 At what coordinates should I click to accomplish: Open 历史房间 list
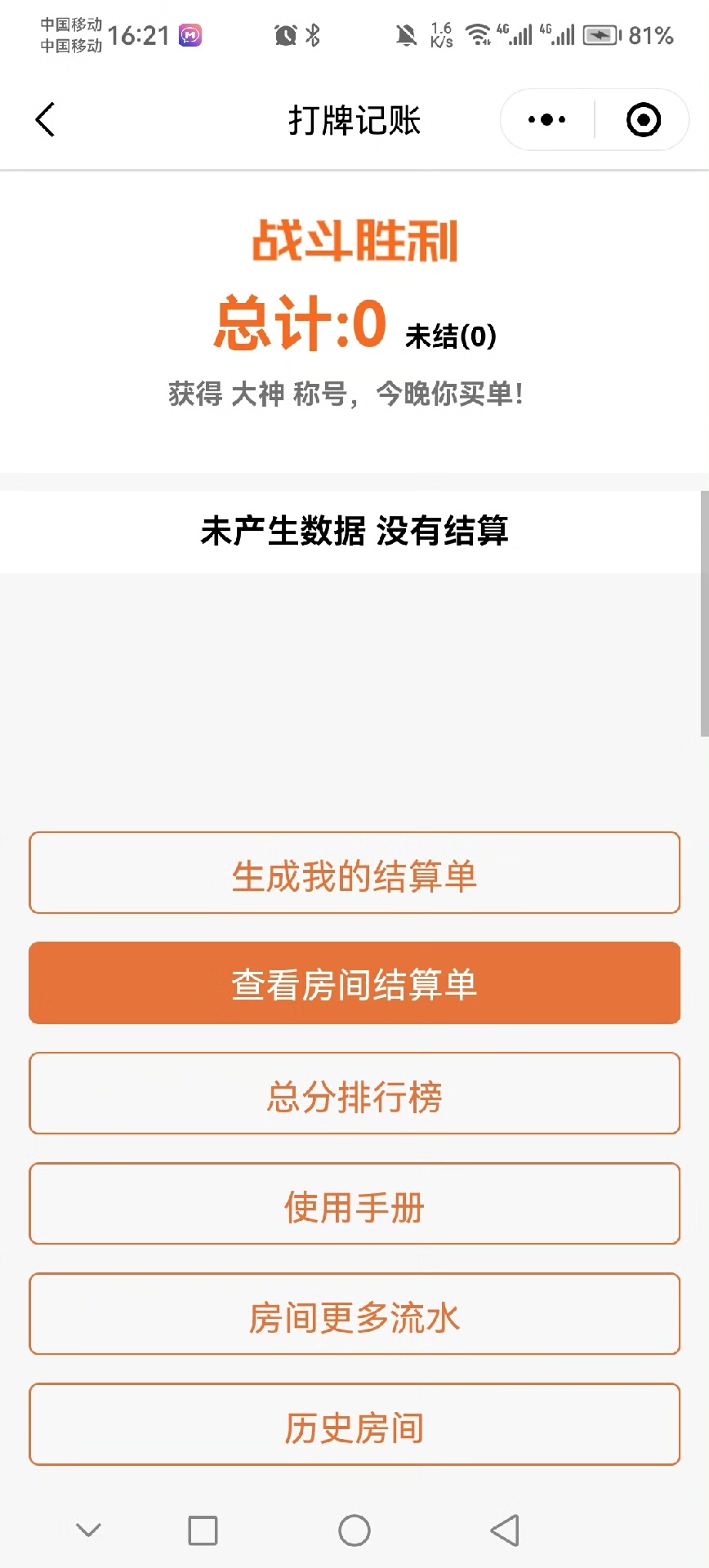(354, 1424)
